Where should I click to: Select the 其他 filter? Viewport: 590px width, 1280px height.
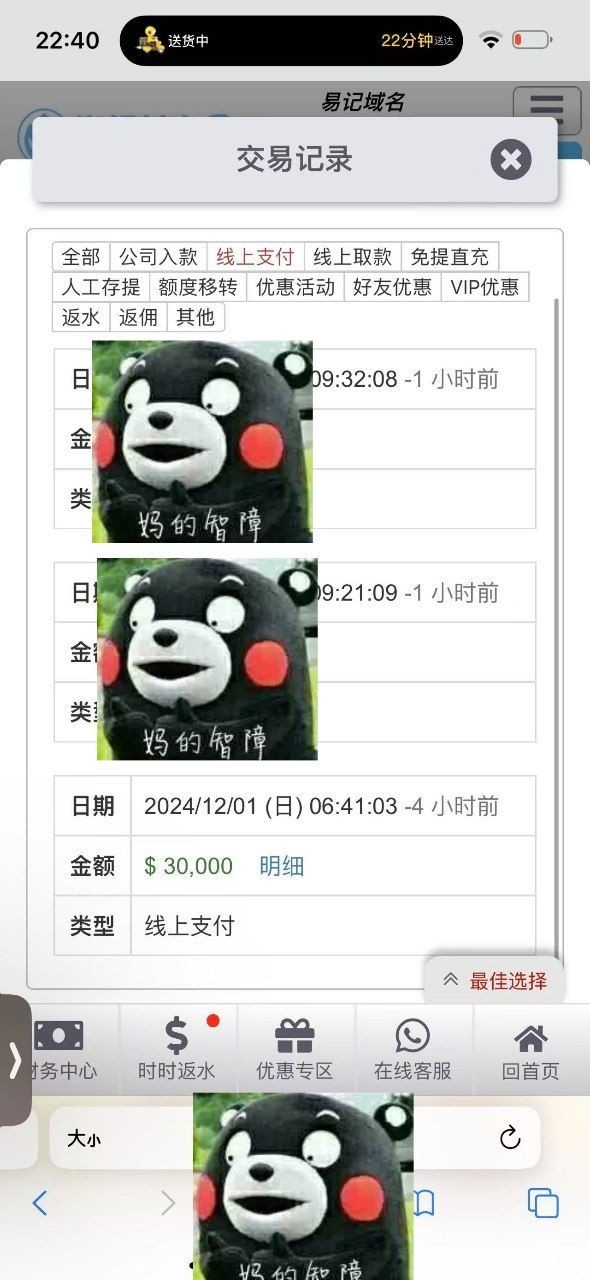click(x=196, y=317)
